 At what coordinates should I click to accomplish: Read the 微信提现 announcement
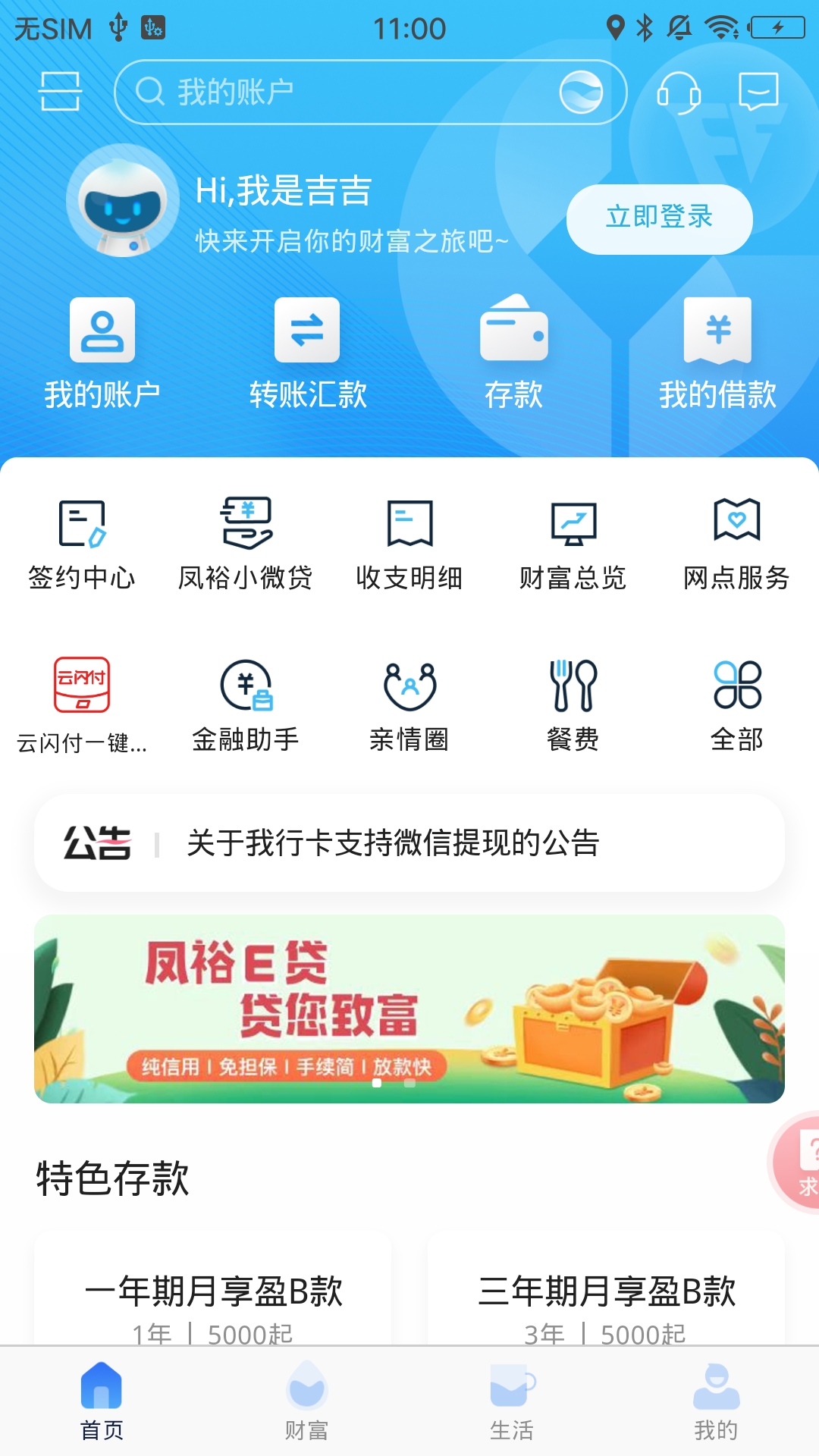[x=393, y=843]
